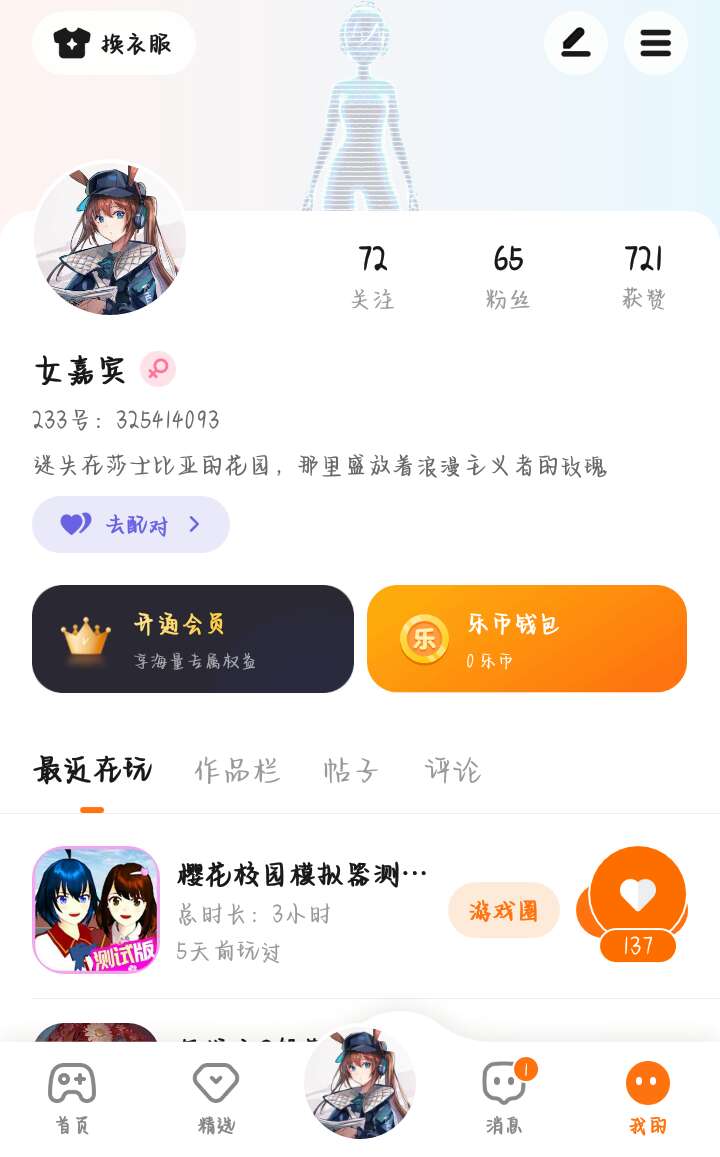The image size is (720, 1157).
Task: View the 72 关注 following list
Action: (373, 277)
